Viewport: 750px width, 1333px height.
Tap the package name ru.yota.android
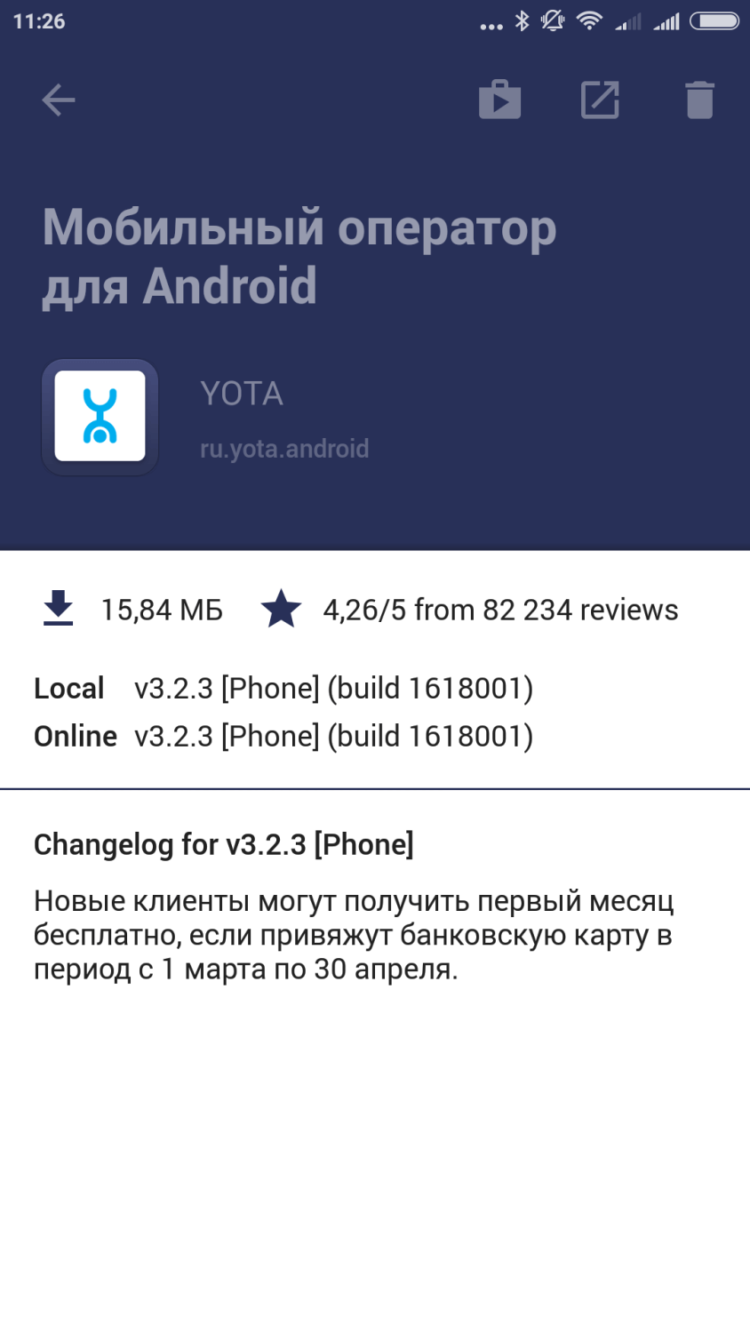point(283,449)
